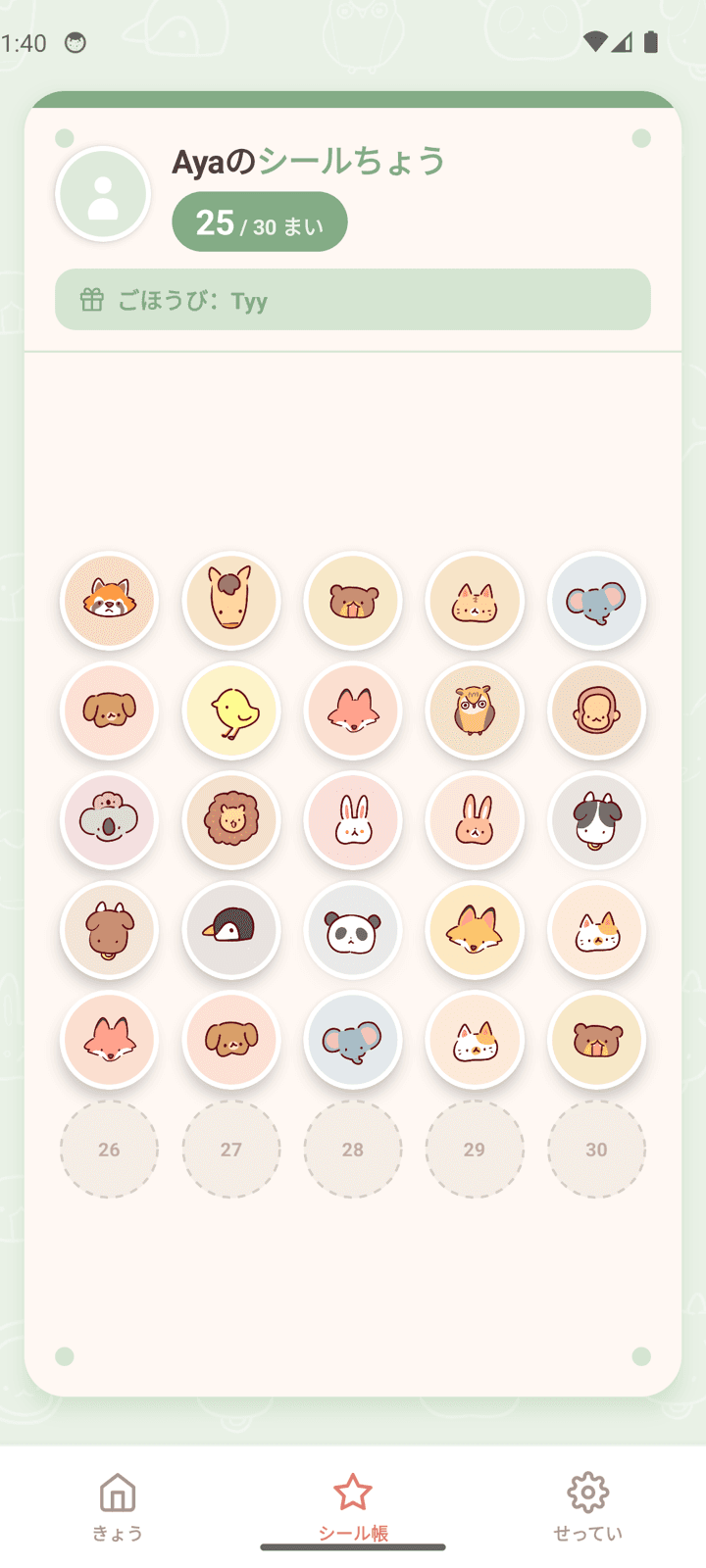Screen dimensions: 706x1568
Task: Open the horse sticker
Action: 231,601
